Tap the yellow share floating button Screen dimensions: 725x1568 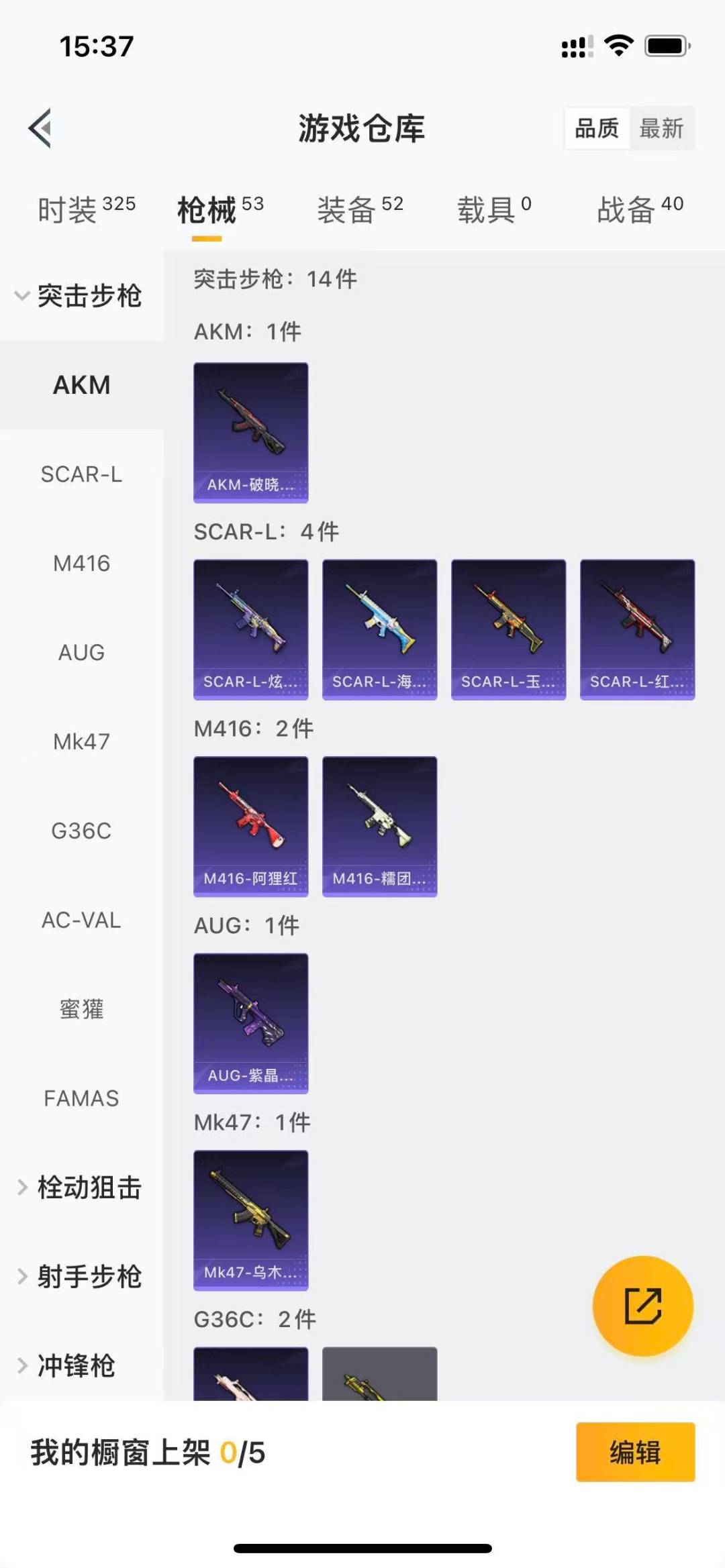tap(642, 1306)
